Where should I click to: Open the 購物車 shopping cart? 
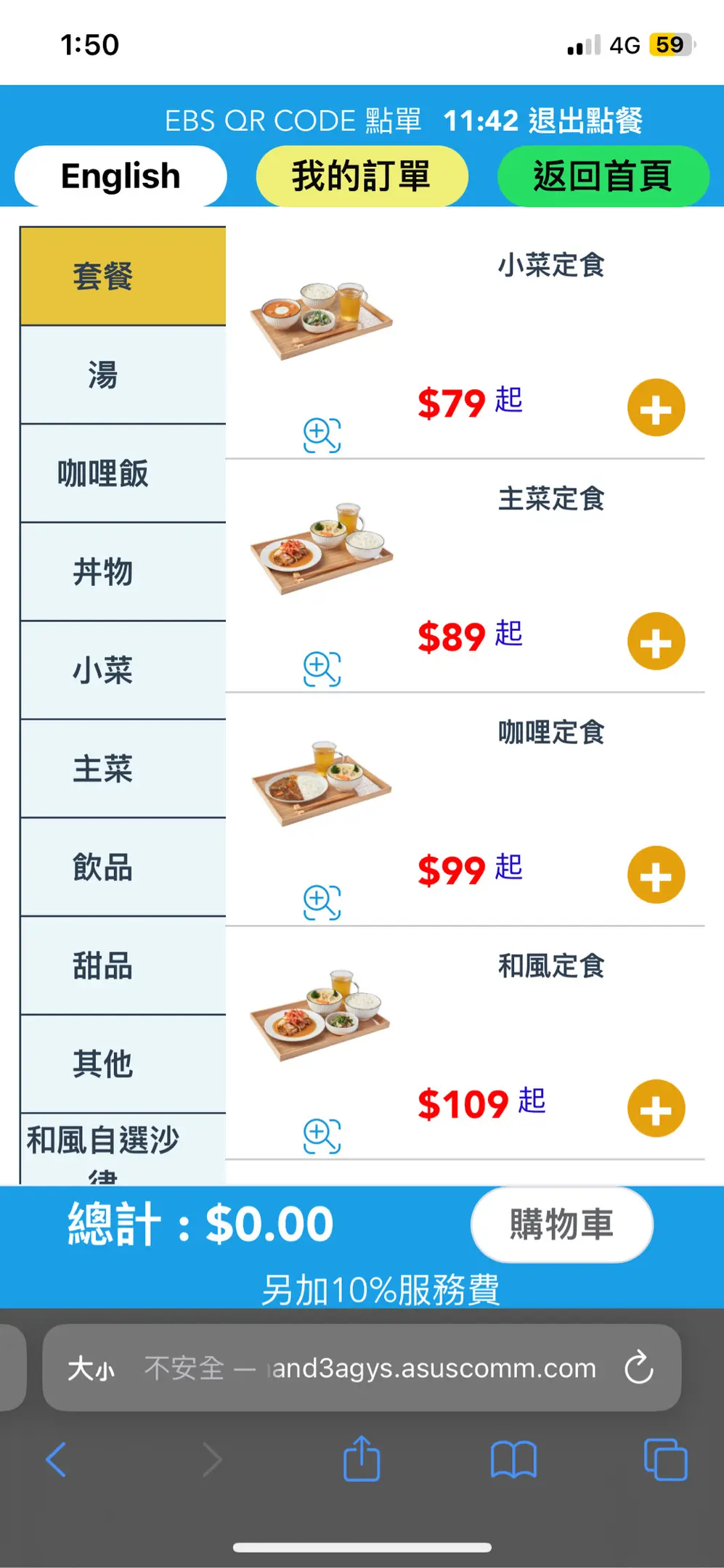[x=561, y=1225]
